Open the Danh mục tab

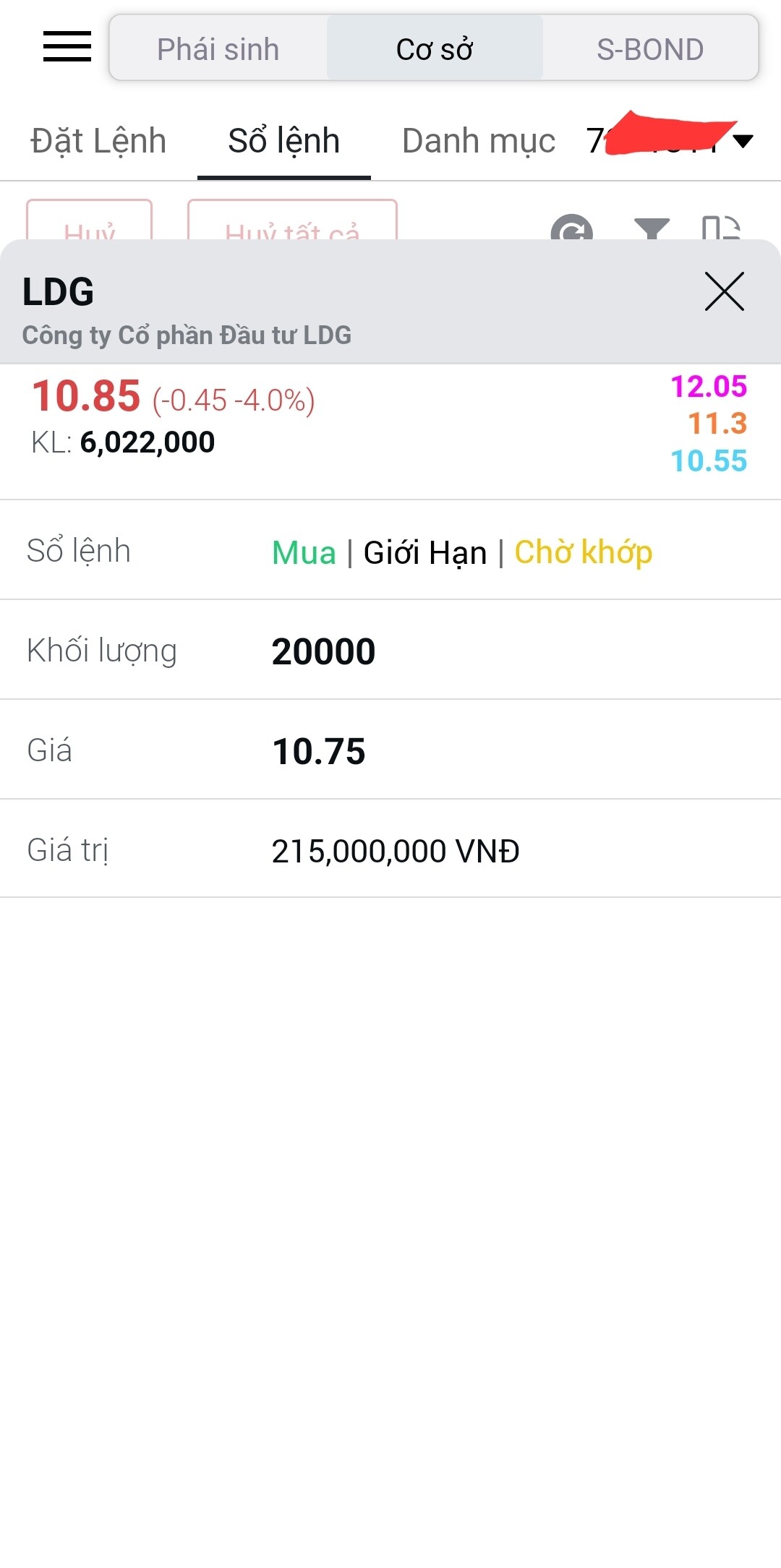[479, 141]
